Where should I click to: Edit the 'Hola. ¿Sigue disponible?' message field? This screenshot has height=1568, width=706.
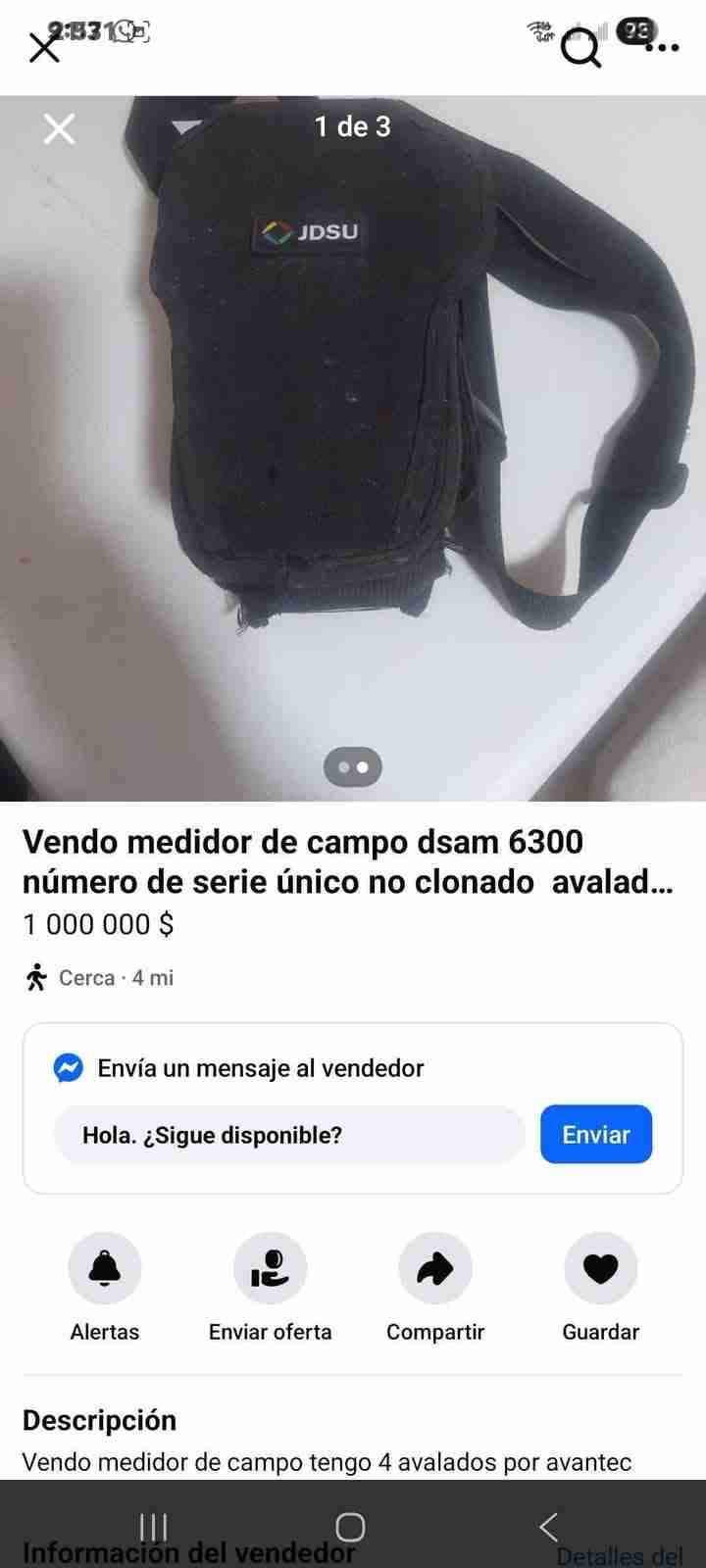click(289, 1135)
